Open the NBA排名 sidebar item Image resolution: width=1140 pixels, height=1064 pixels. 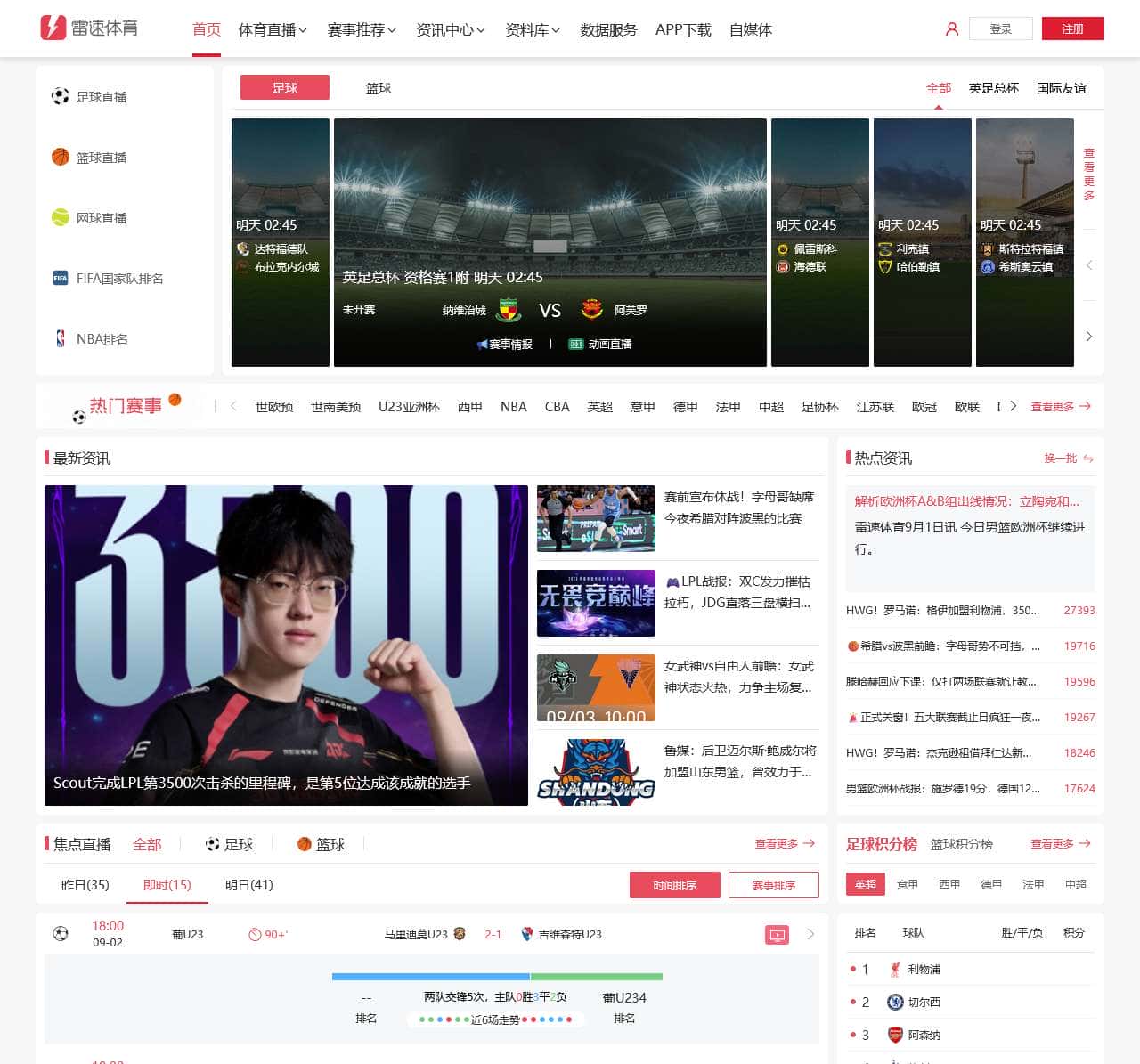[x=102, y=339]
